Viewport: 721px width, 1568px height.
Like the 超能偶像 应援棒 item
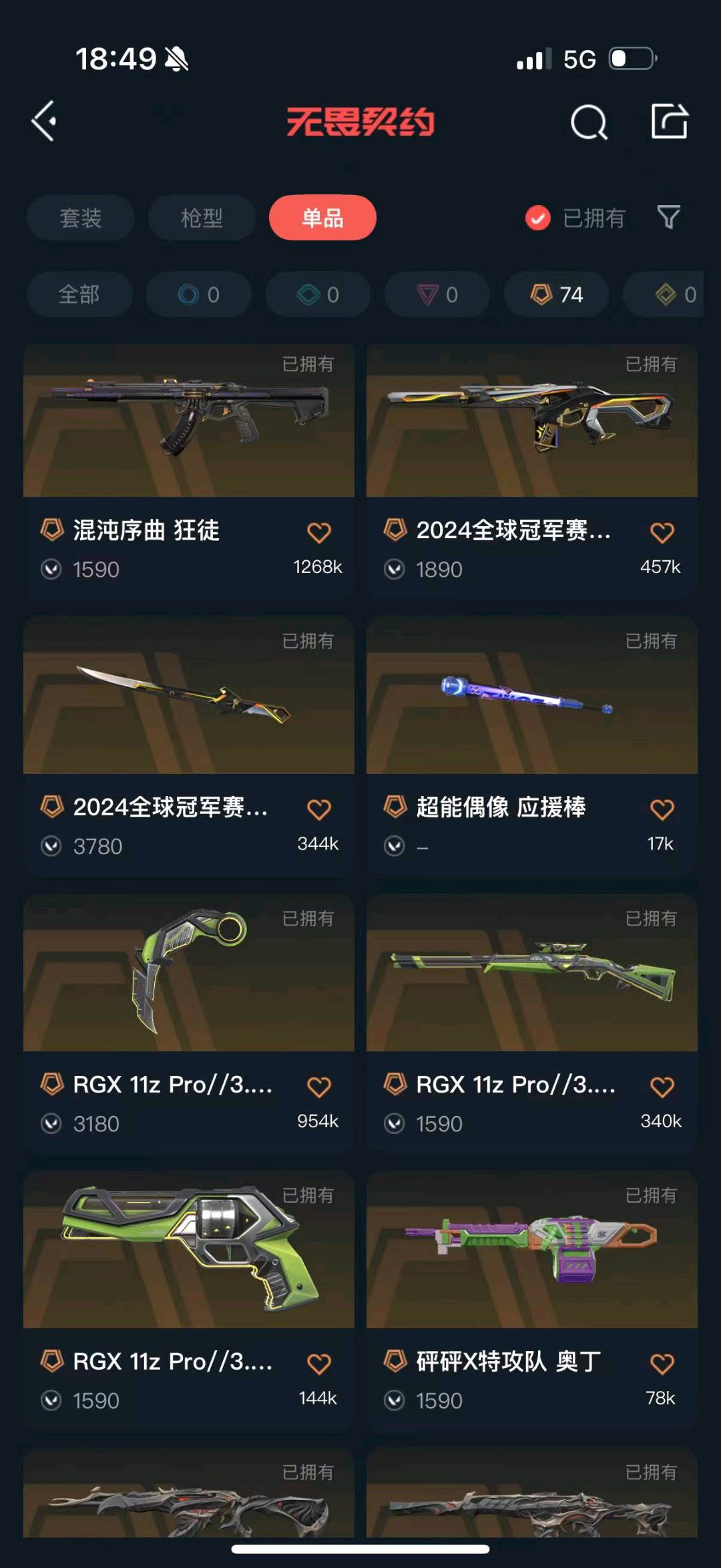[662, 809]
